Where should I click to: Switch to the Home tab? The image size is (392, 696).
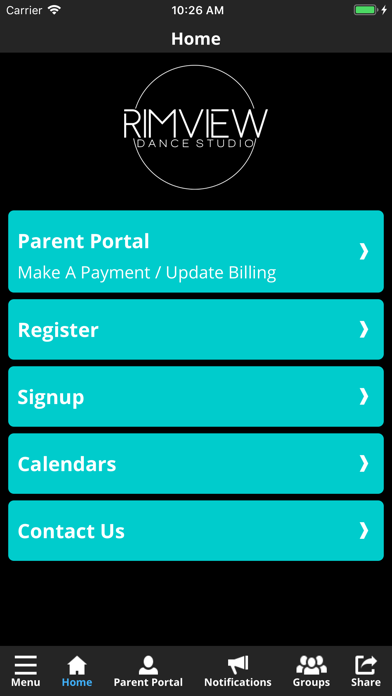[x=77, y=672]
